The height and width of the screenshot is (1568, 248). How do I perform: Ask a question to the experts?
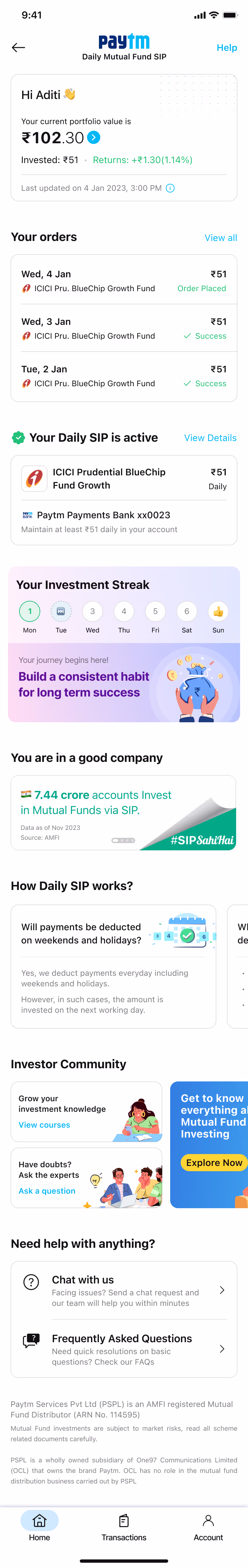click(x=47, y=1191)
